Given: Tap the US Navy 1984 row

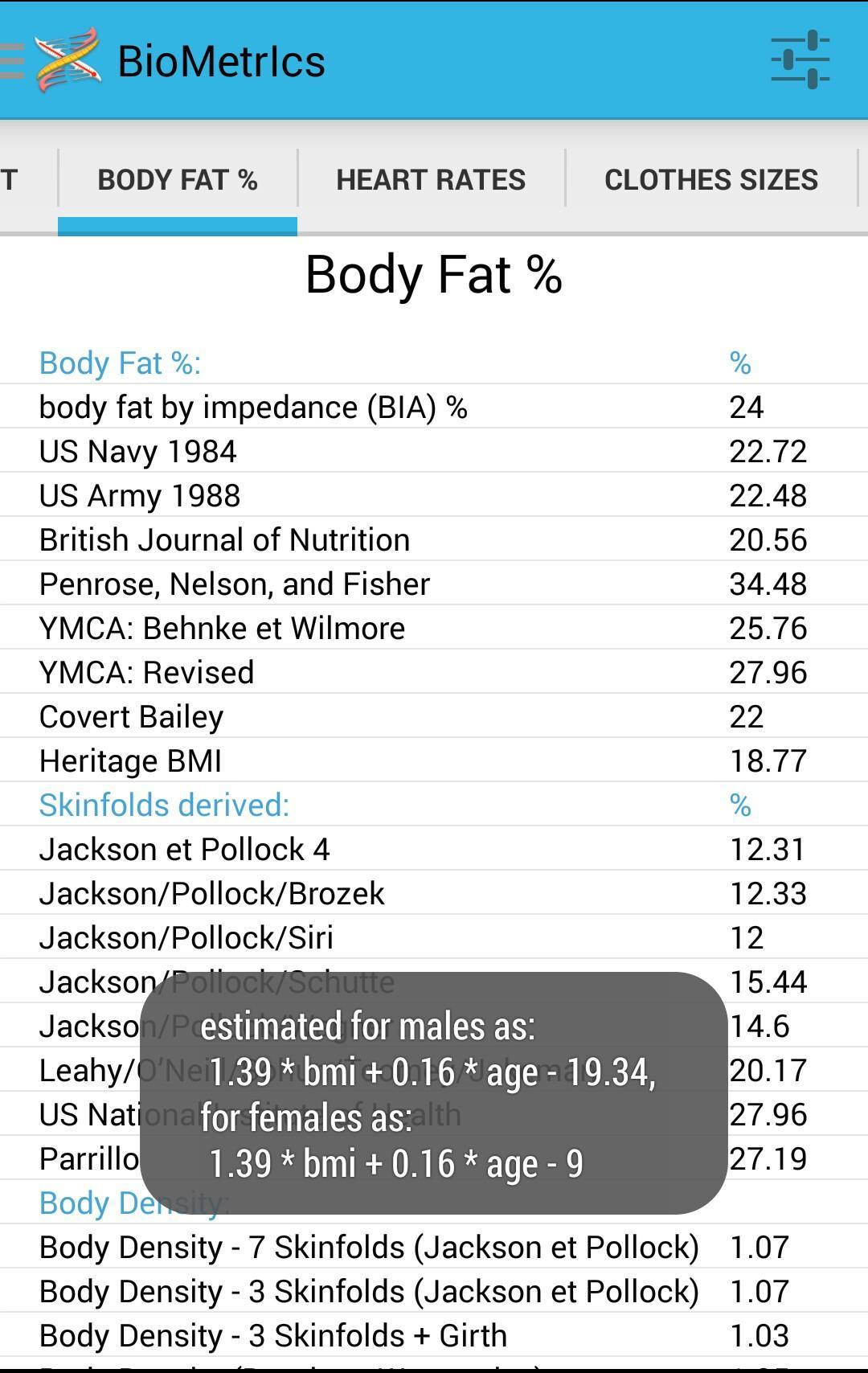Looking at the screenshot, I should click(138, 452).
